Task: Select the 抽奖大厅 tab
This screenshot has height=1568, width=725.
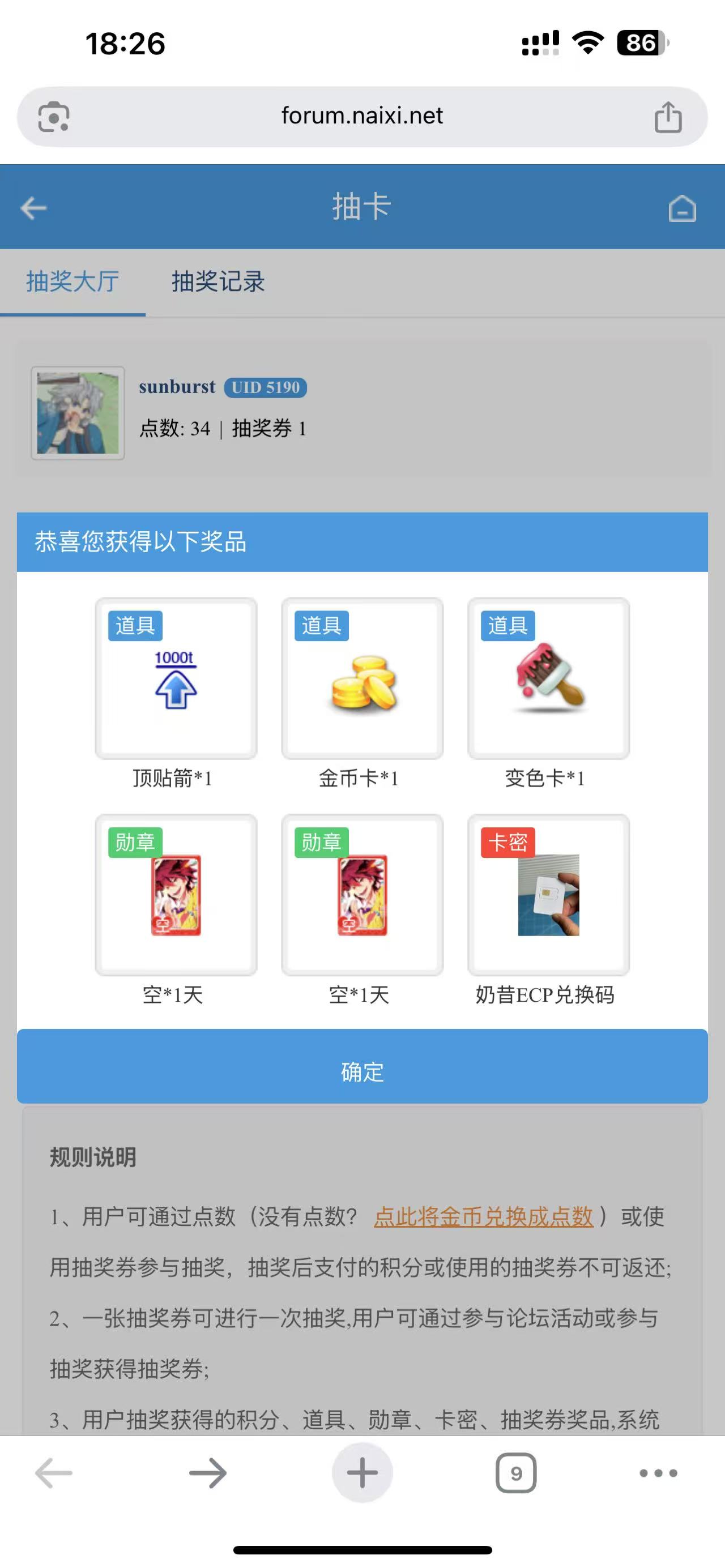Action: [73, 282]
